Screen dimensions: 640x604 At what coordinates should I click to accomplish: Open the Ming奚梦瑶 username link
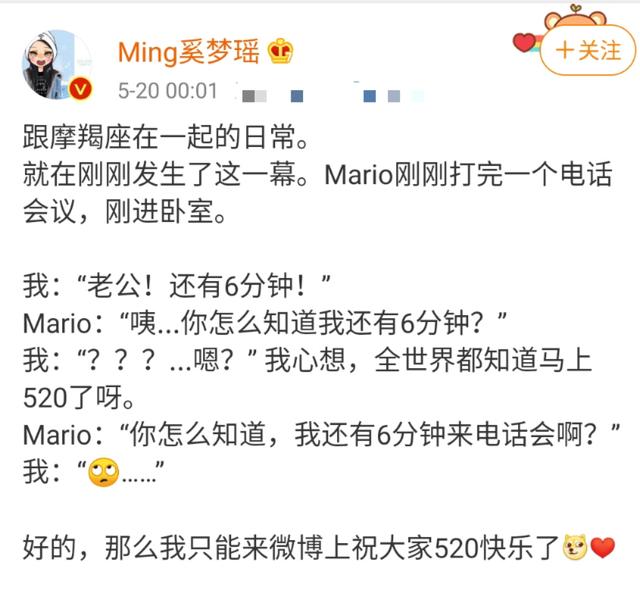tap(189, 52)
